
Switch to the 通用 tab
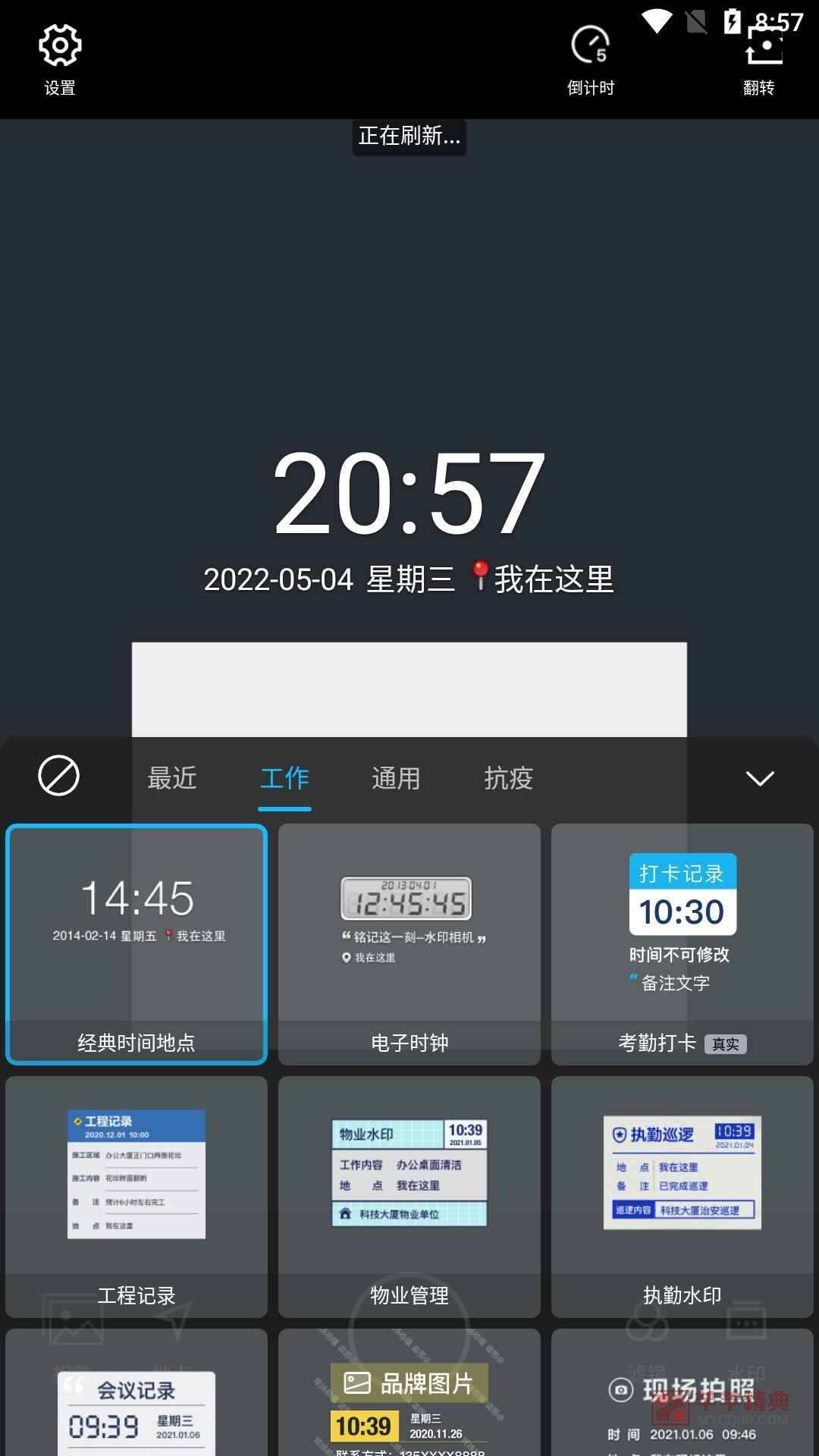(x=396, y=778)
